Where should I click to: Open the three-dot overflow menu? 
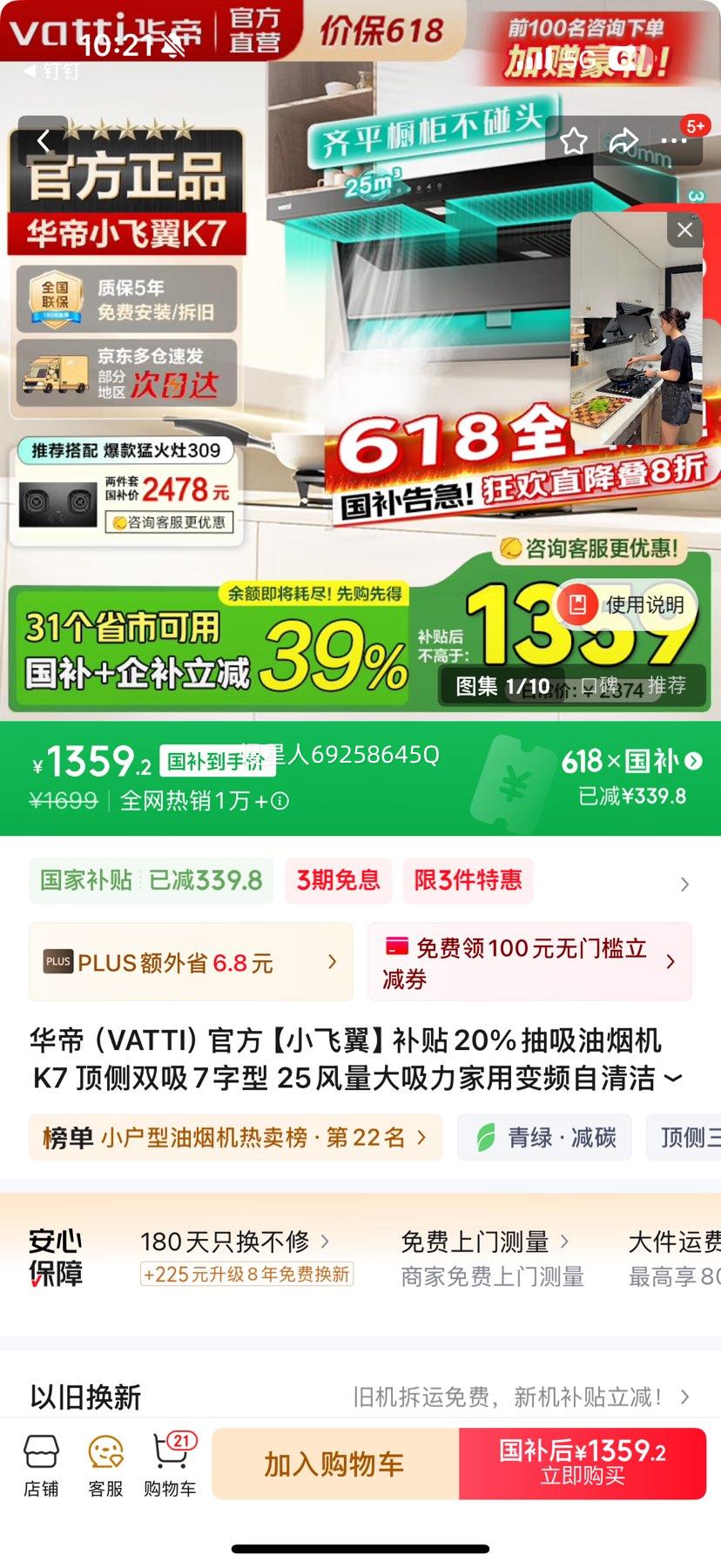[x=674, y=141]
